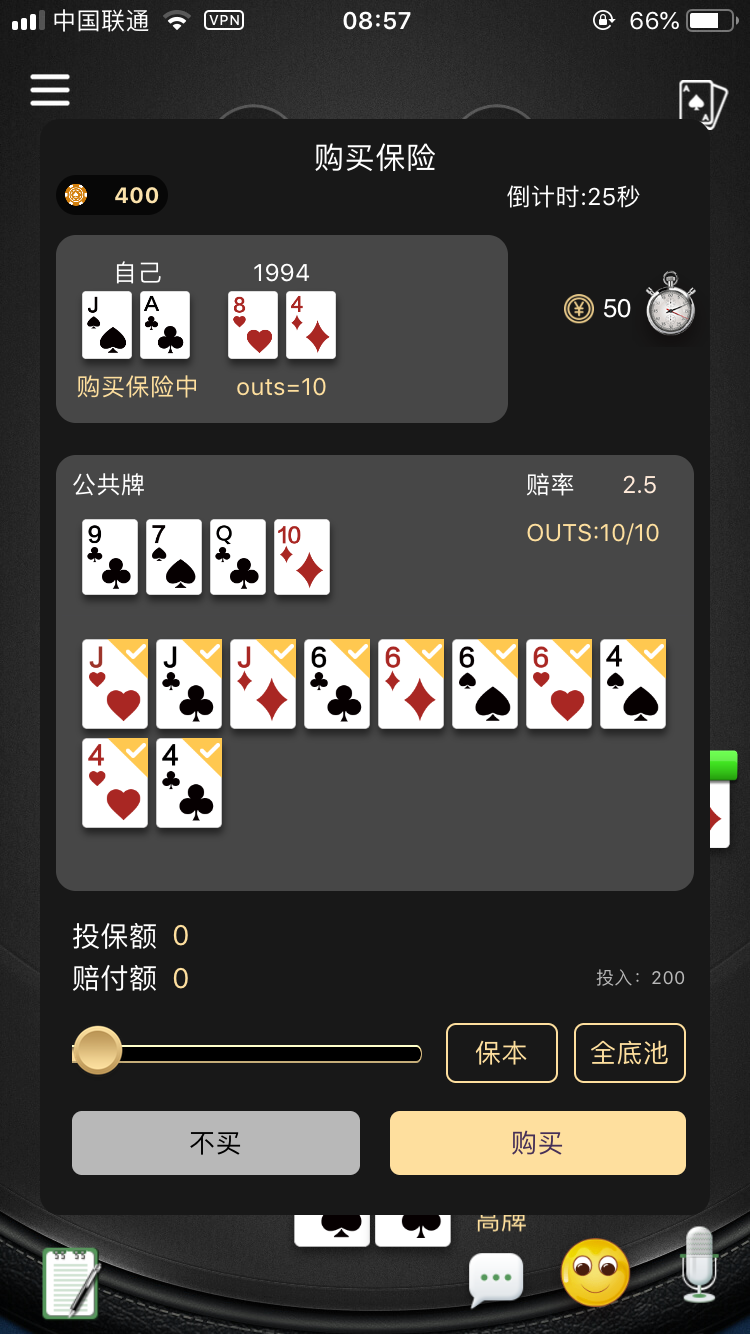This screenshot has height=1334, width=750.
Task: Toggle the 4 of hearts out card
Action: tap(115, 783)
